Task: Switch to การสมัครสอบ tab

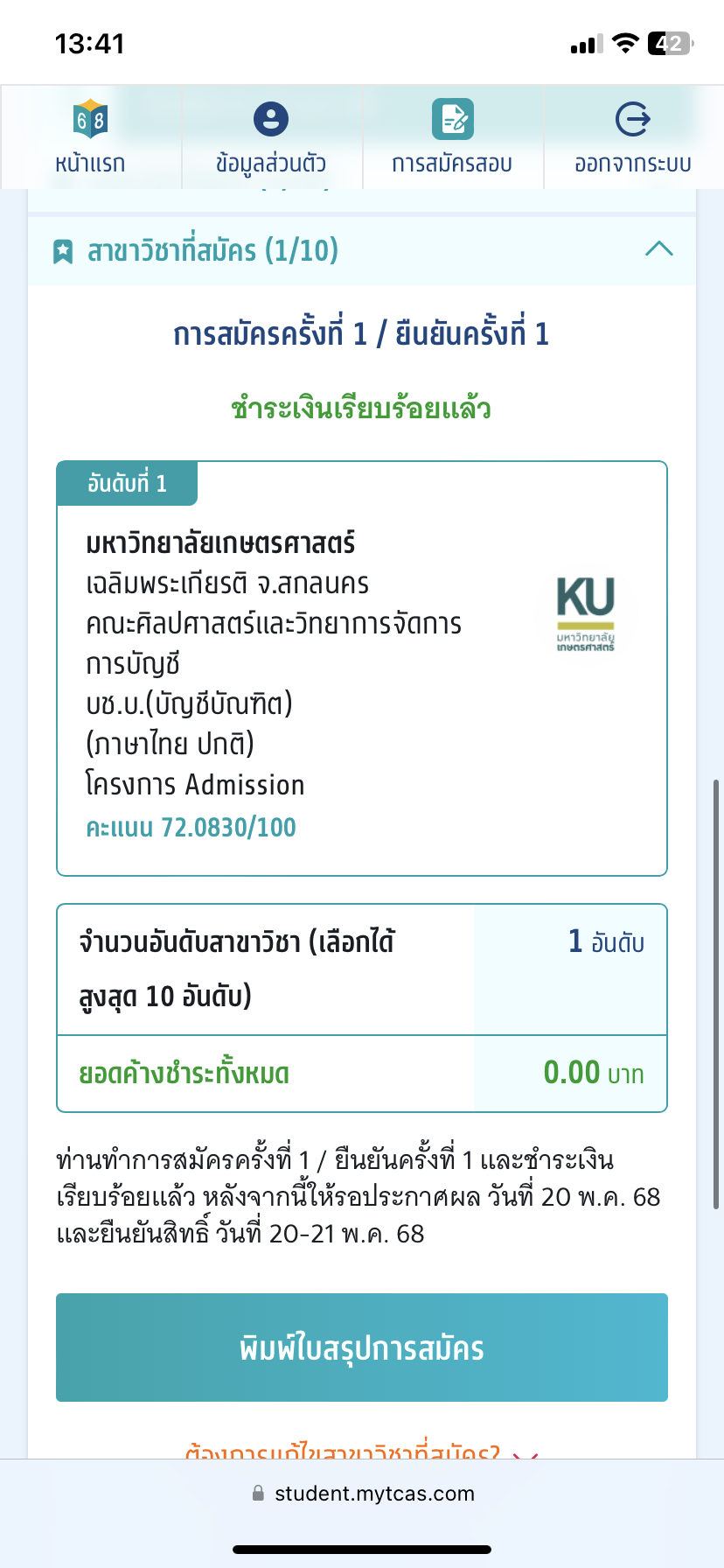Action: point(452,137)
